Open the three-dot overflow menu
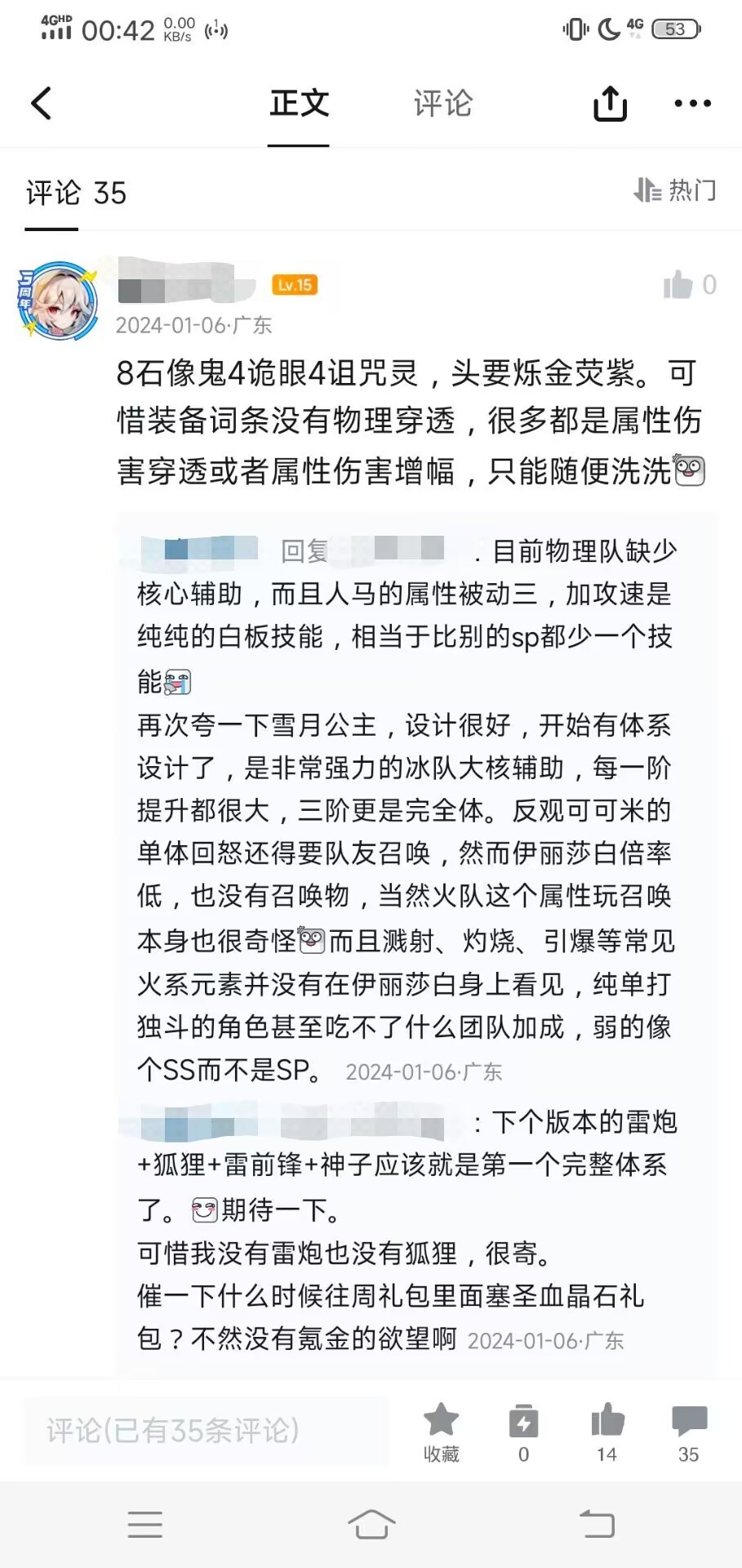The width and height of the screenshot is (742, 1568). [x=692, y=104]
